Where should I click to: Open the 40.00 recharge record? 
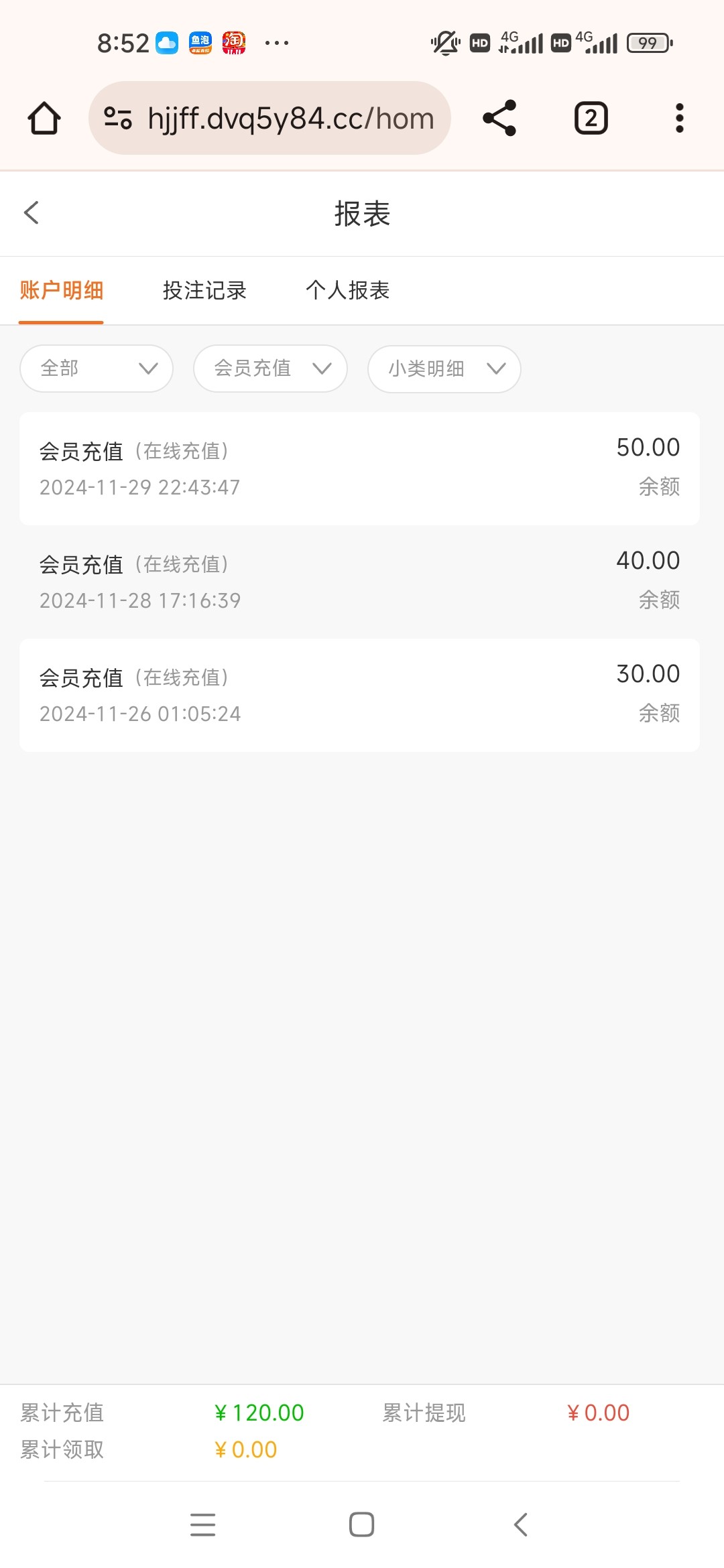click(x=359, y=582)
